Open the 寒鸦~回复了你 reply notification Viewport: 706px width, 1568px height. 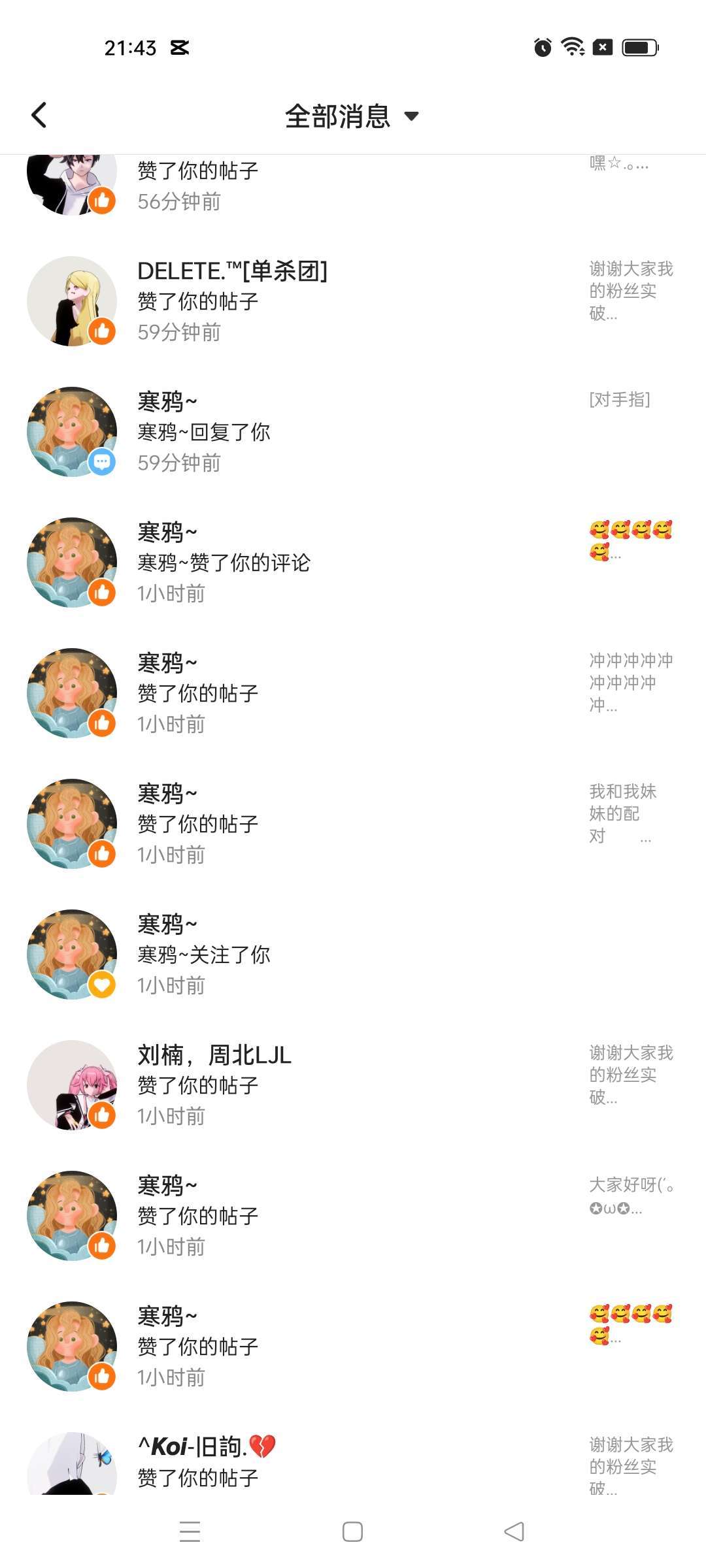[353, 432]
